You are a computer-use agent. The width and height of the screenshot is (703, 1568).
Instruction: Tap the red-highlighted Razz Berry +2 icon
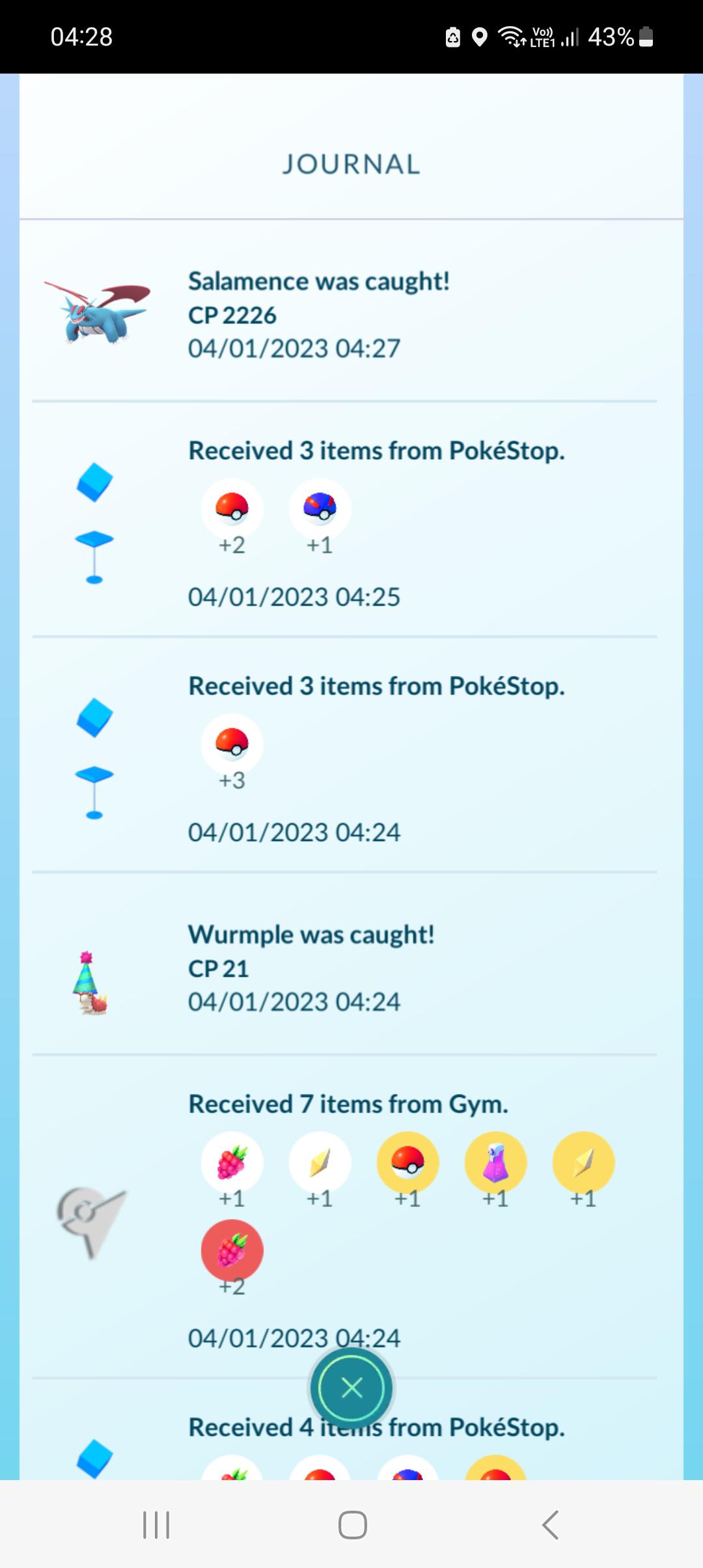click(232, 1249)
